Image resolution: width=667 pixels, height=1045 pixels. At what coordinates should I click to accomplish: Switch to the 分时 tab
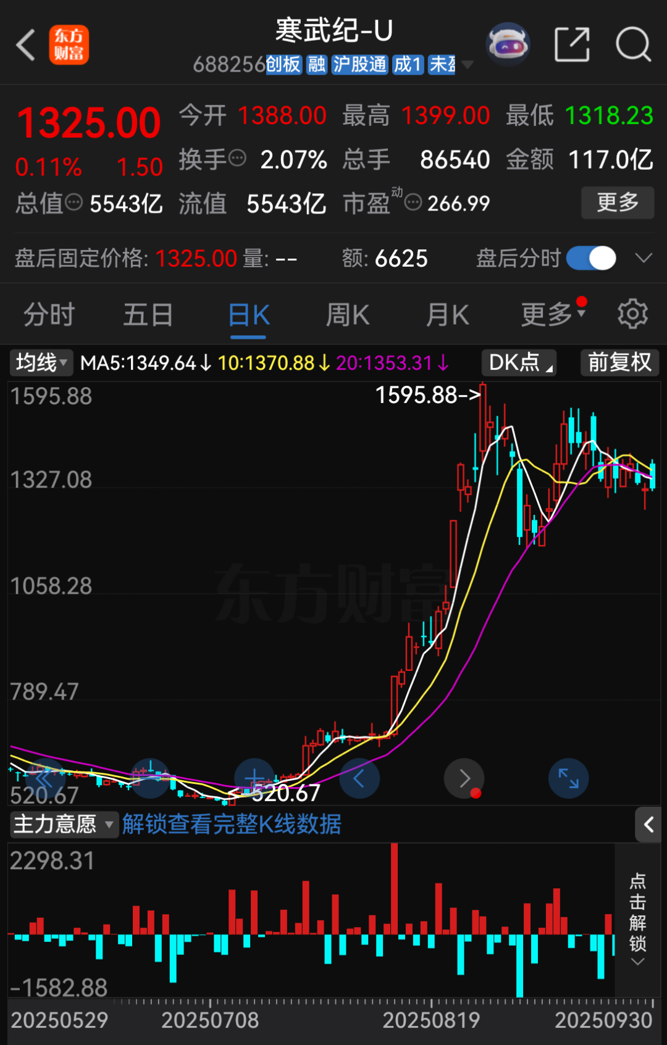pos(49,315)
